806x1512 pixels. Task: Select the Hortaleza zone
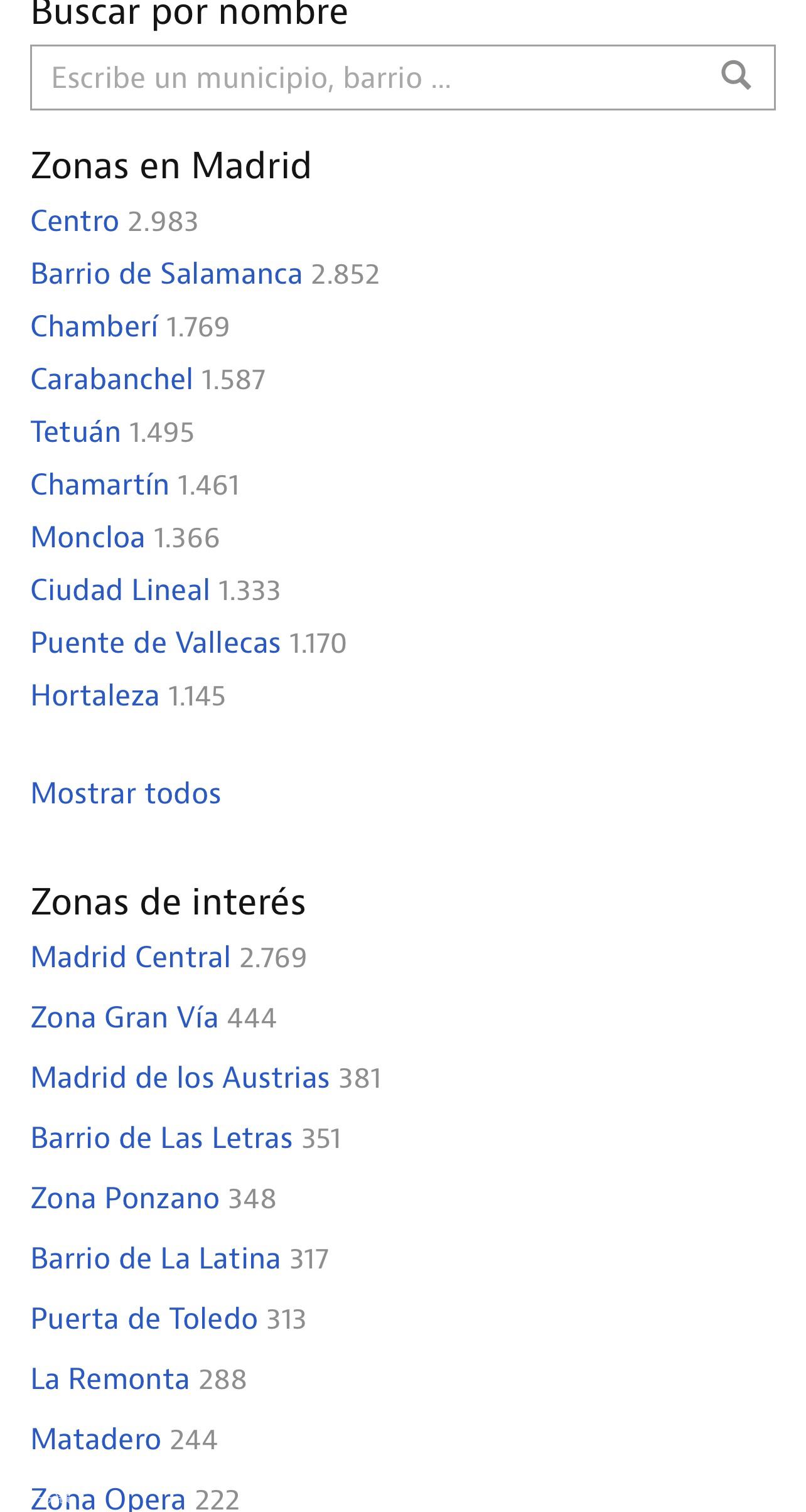click(x=95, y=696)
